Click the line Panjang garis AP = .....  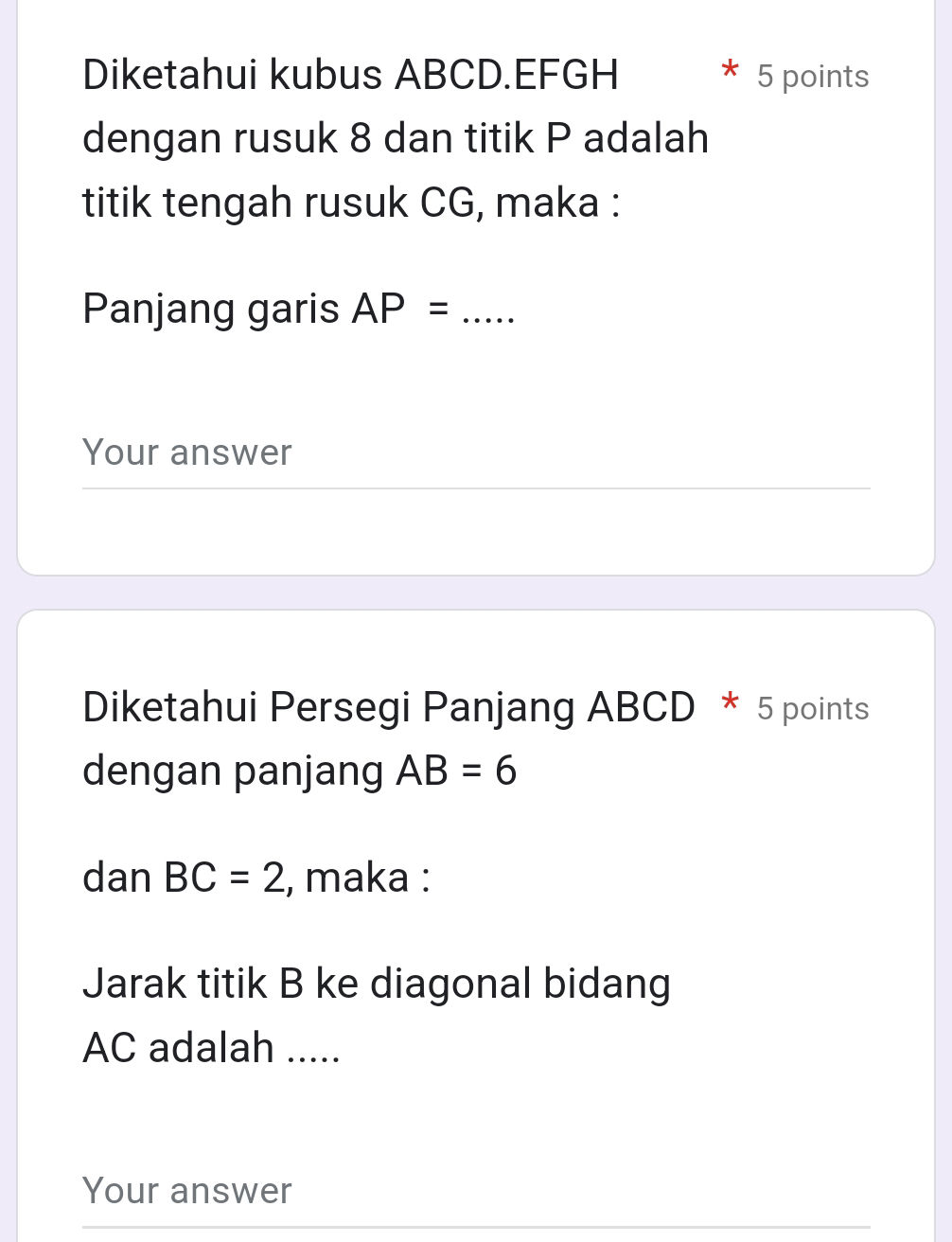[300, 308]
